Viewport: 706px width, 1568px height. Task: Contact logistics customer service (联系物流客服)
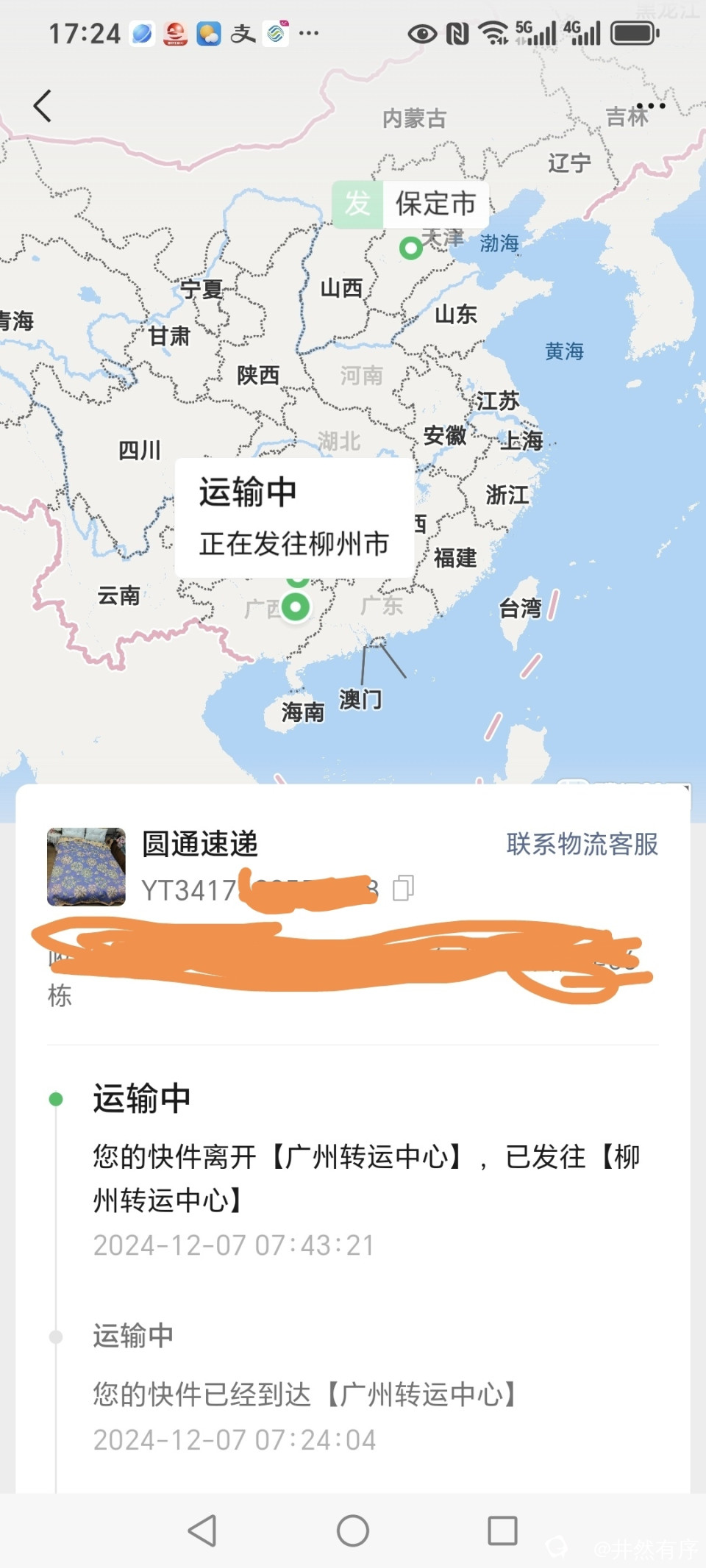(x=582, y=844)
